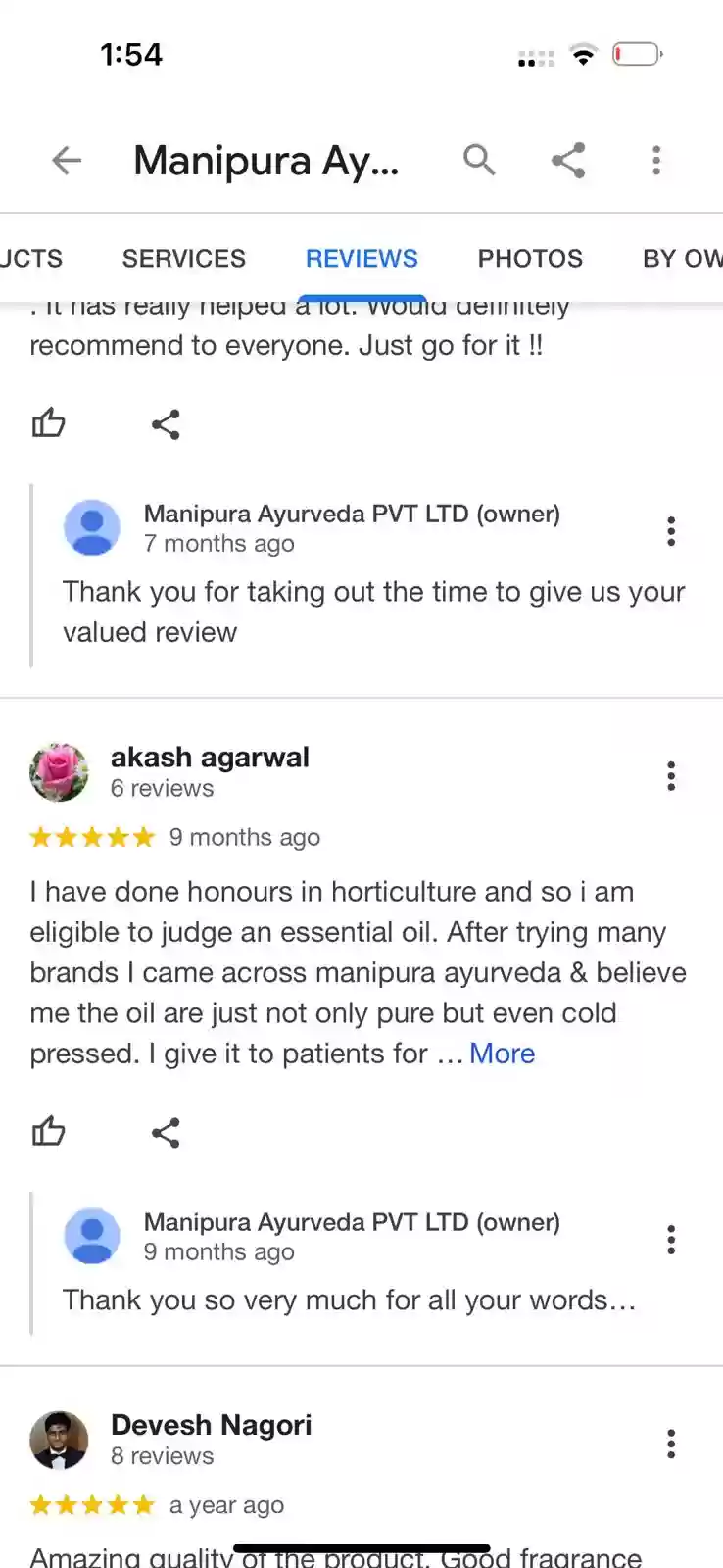723x1568 pixels.
Task: Open options for akash agarwal's review
Action: pos(671,776)
